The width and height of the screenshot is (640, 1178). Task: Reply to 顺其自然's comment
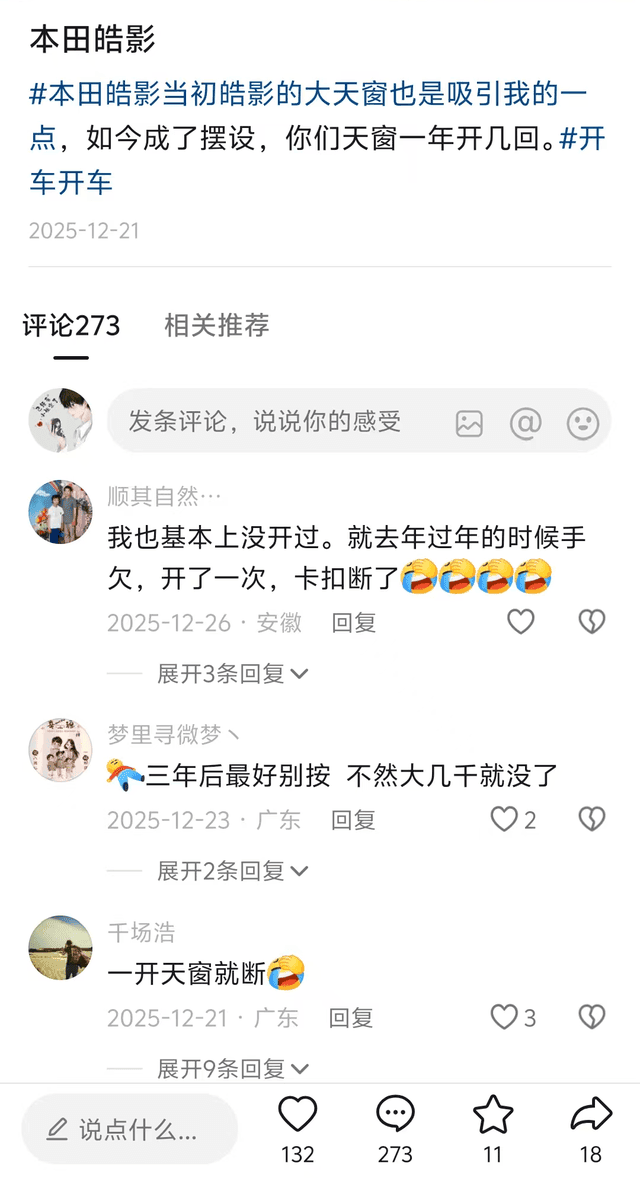click(x=354, y=623)
